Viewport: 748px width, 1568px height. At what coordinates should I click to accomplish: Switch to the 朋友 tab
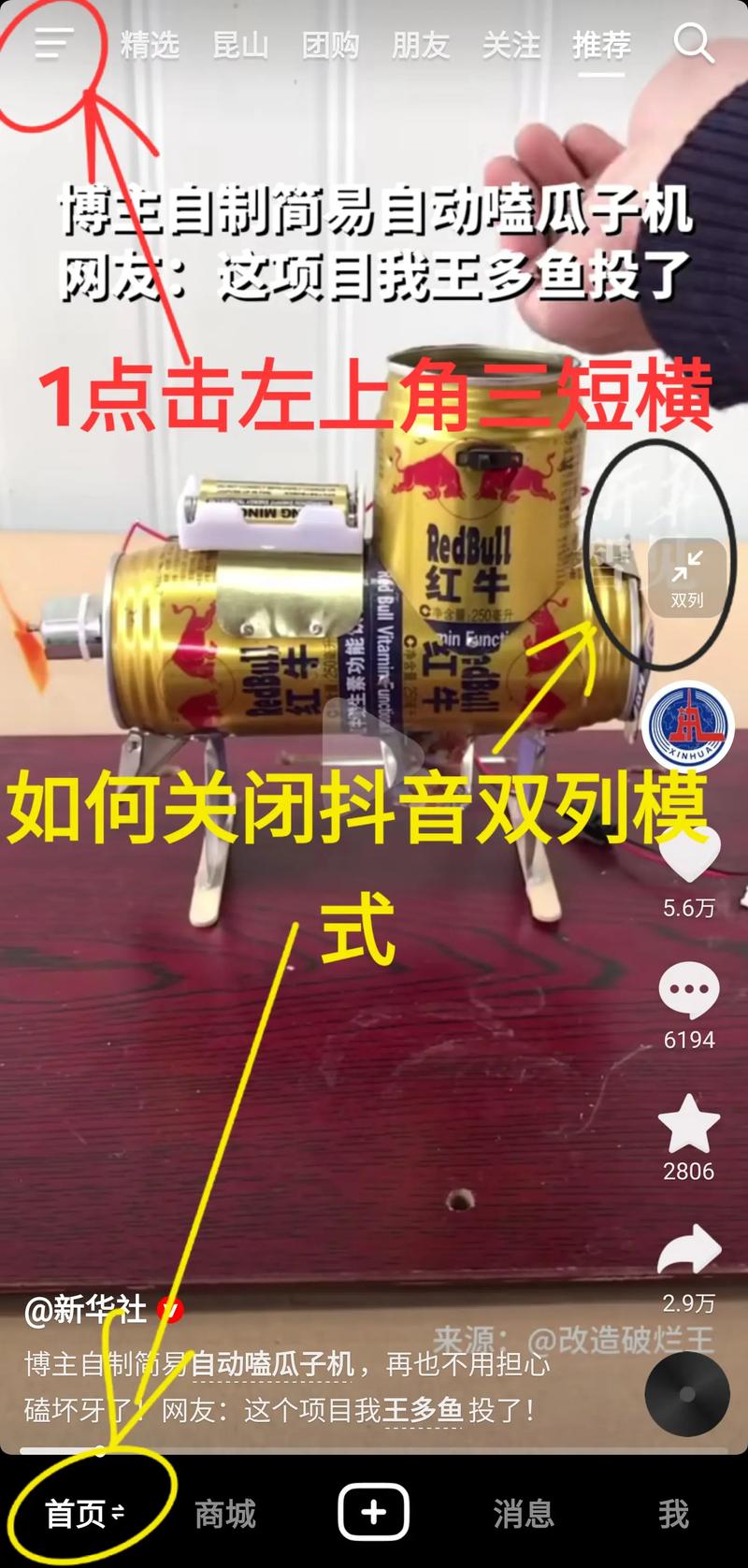coord(421,45)
